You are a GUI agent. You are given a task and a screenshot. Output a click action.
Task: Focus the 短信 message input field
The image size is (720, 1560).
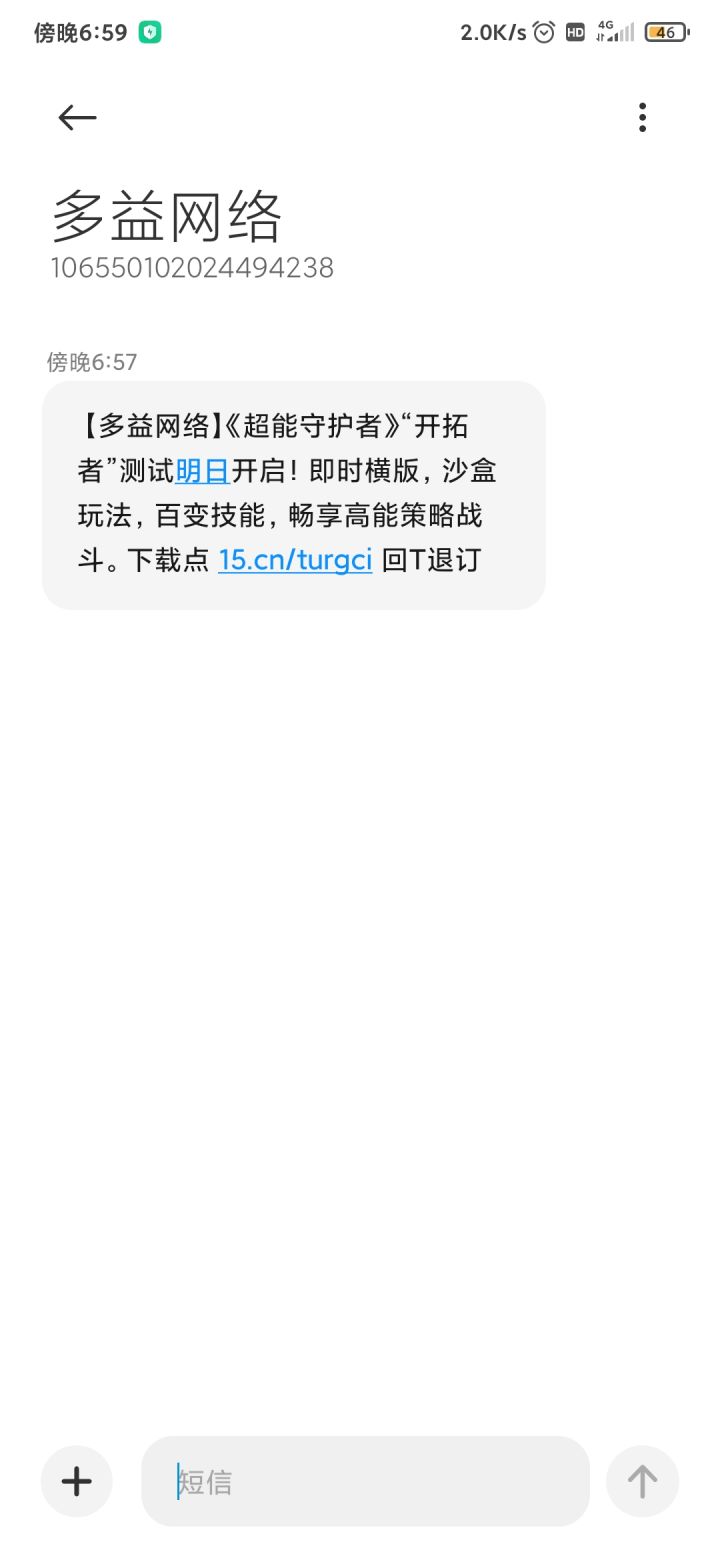pos(365,1481)
